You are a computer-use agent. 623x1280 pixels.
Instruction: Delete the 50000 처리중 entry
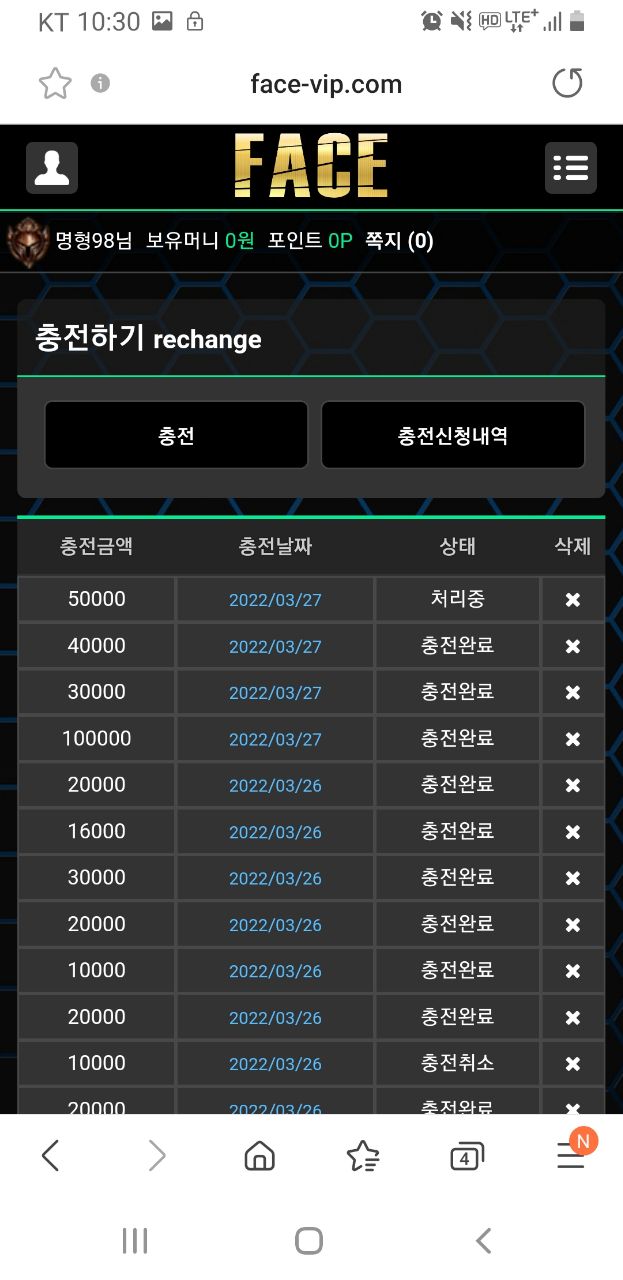click(x=572, y=600)
